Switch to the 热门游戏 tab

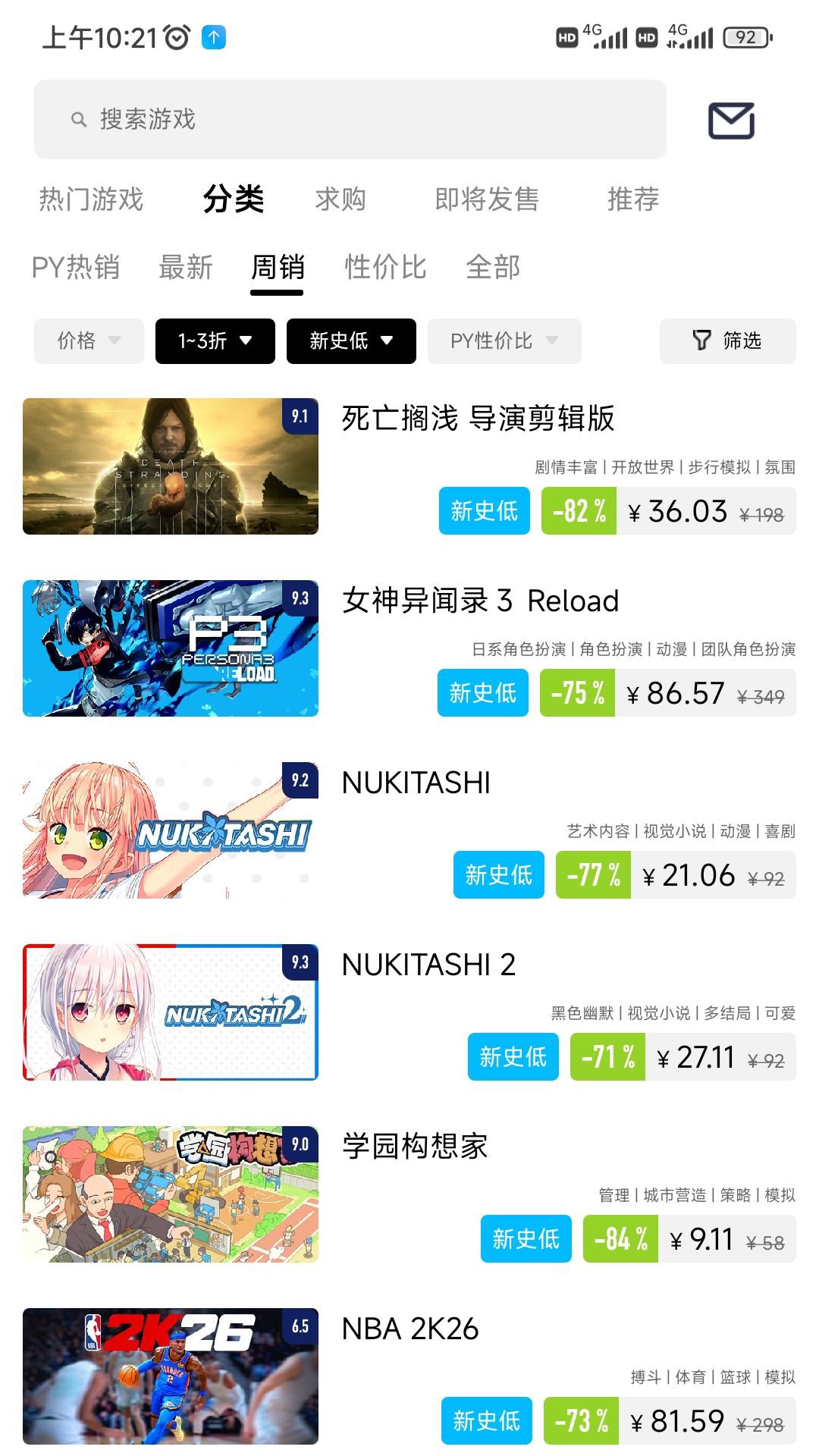click(91, 199)
